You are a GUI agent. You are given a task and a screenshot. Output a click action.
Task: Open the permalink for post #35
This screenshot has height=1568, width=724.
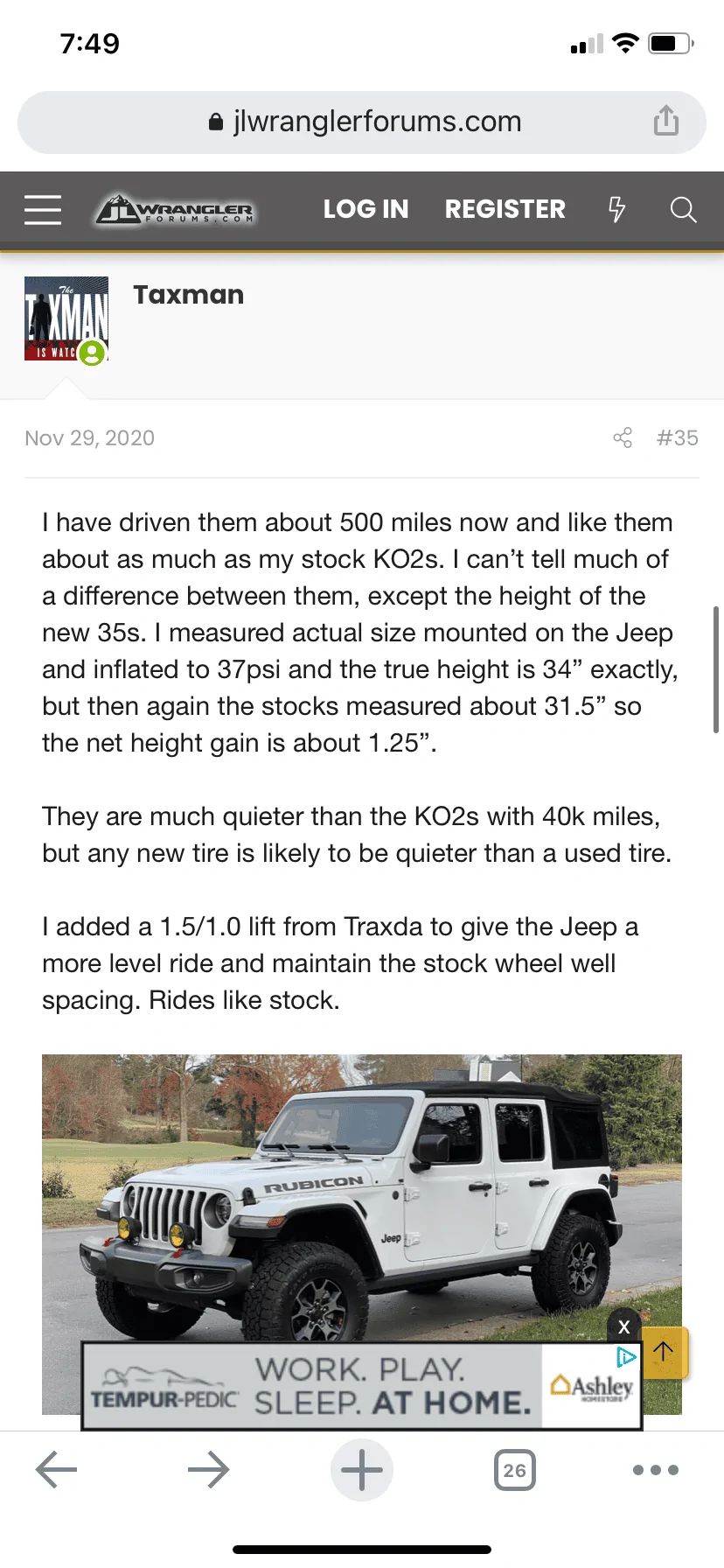click(678, 437)
